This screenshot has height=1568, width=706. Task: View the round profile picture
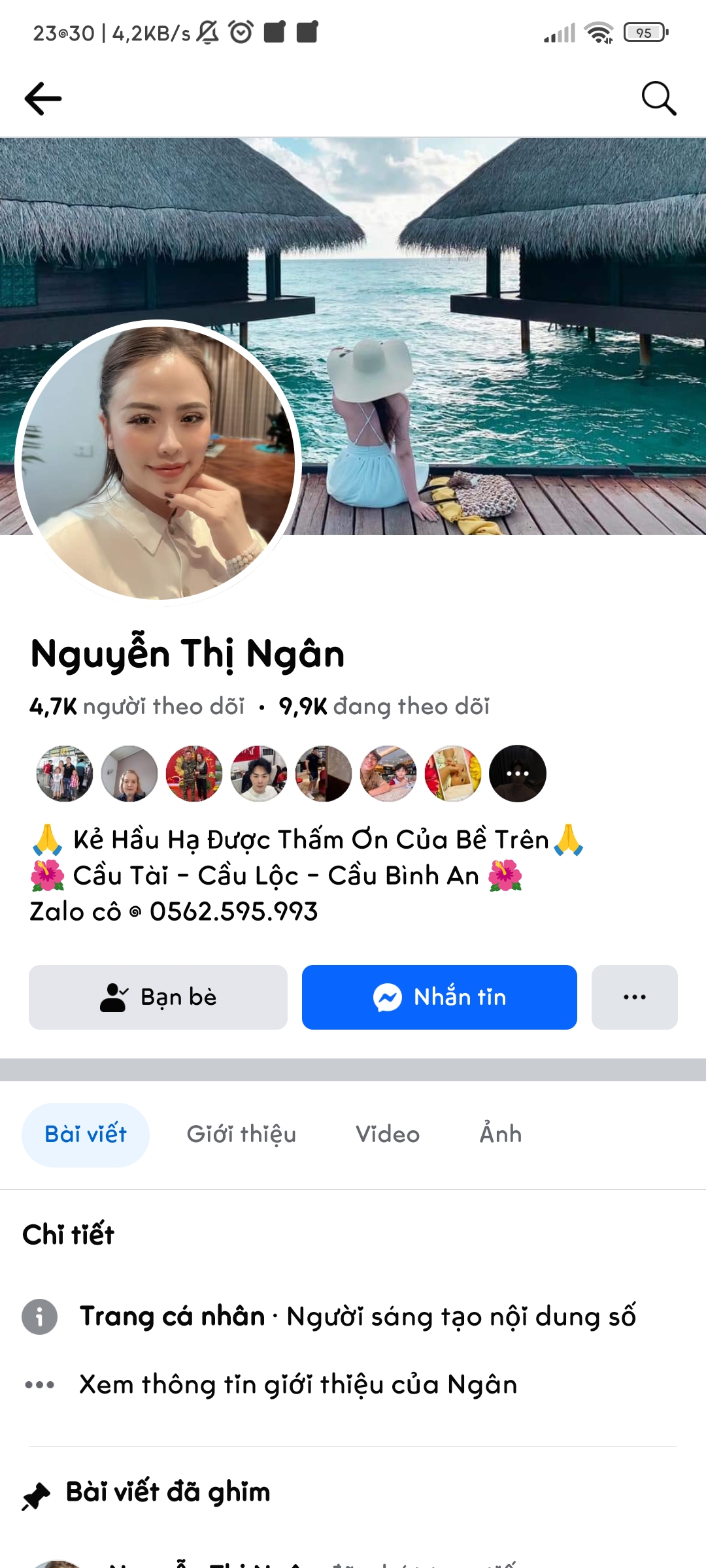pos(158,463)
